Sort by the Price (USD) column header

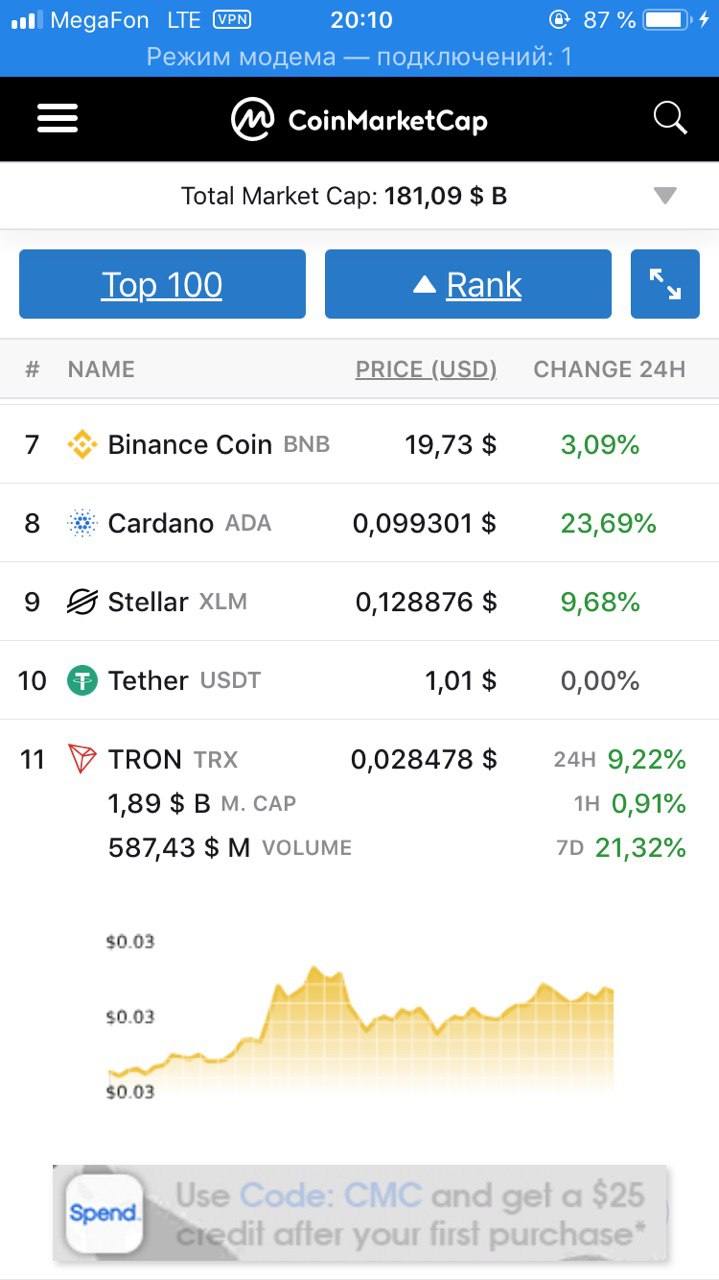[426, 369]
